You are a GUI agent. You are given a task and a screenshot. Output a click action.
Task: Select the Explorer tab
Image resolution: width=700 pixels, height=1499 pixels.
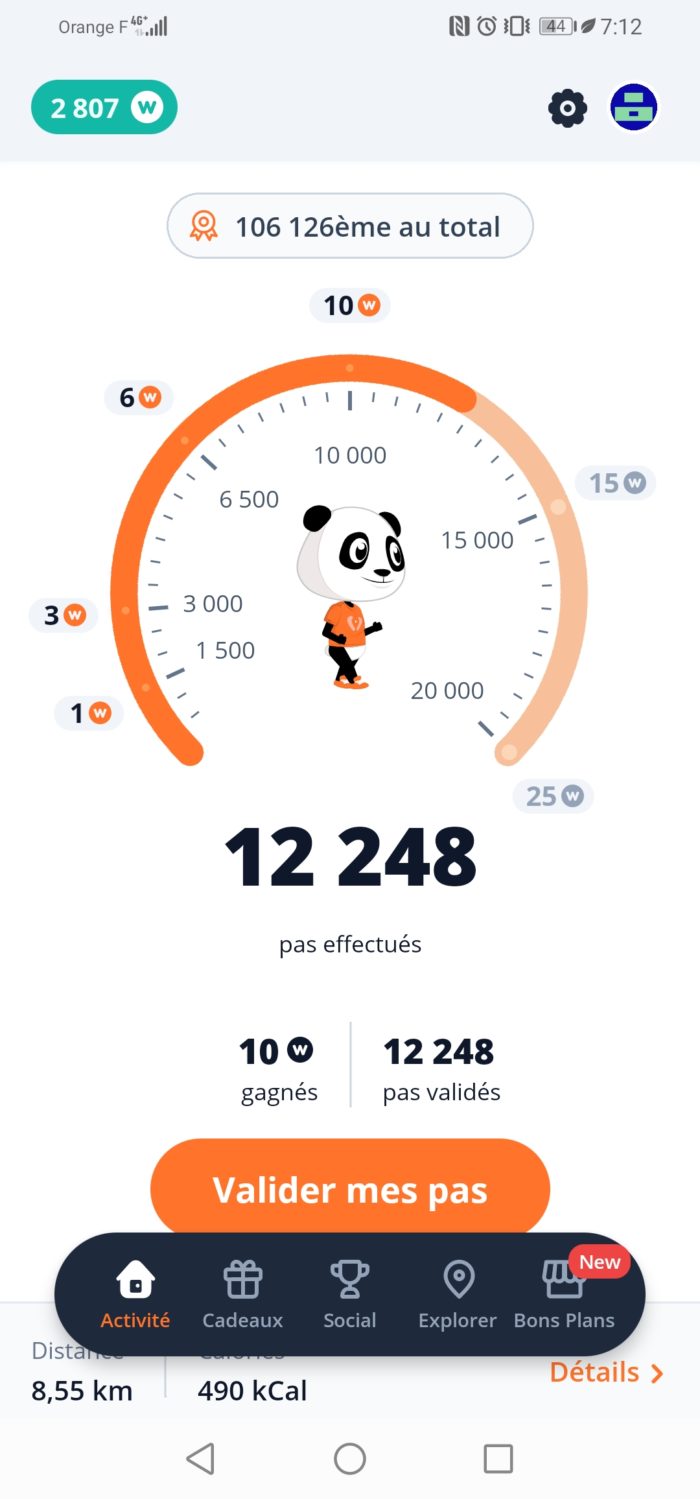[x=457, y=1295]
